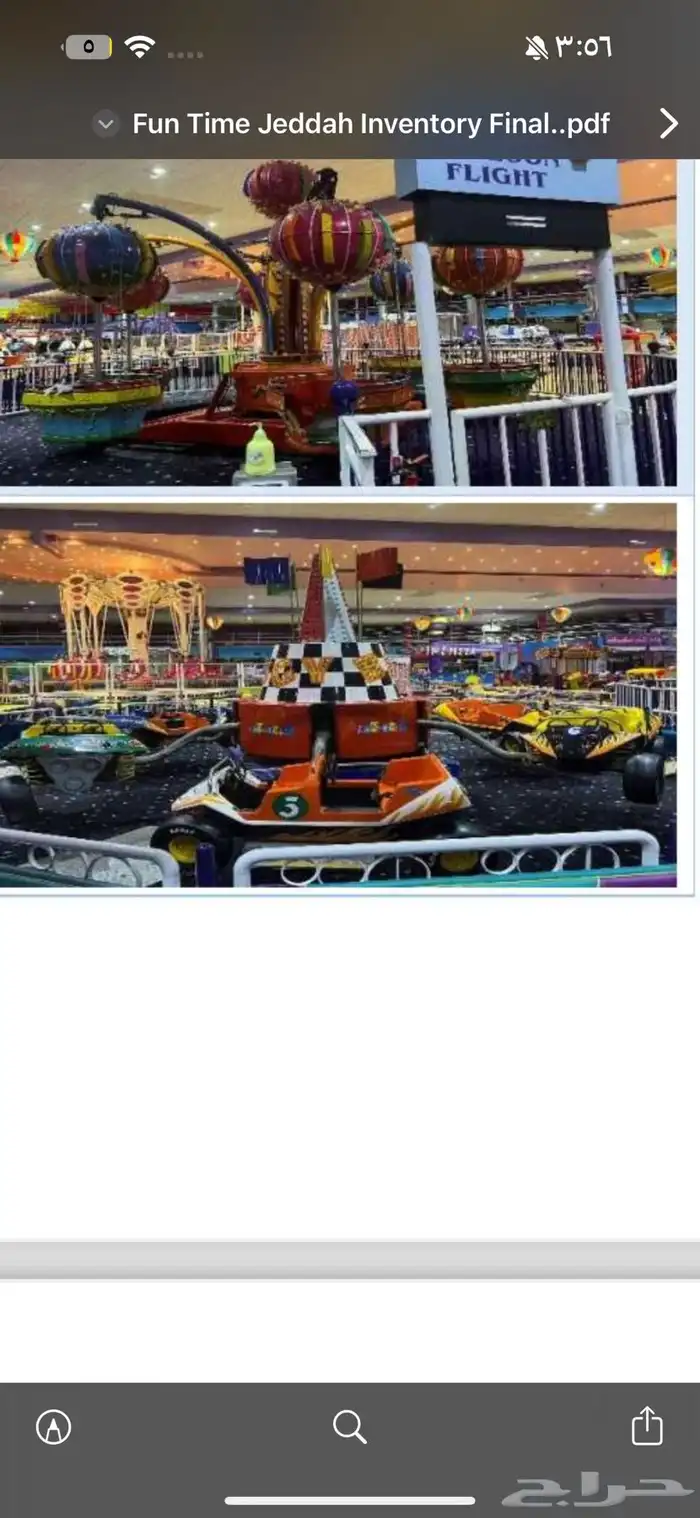Image resolution: width=700 pixels, height=1518 pixels.
Task: Share the Fun Time Jeddah PDF
Action: tap(647, 1425)
